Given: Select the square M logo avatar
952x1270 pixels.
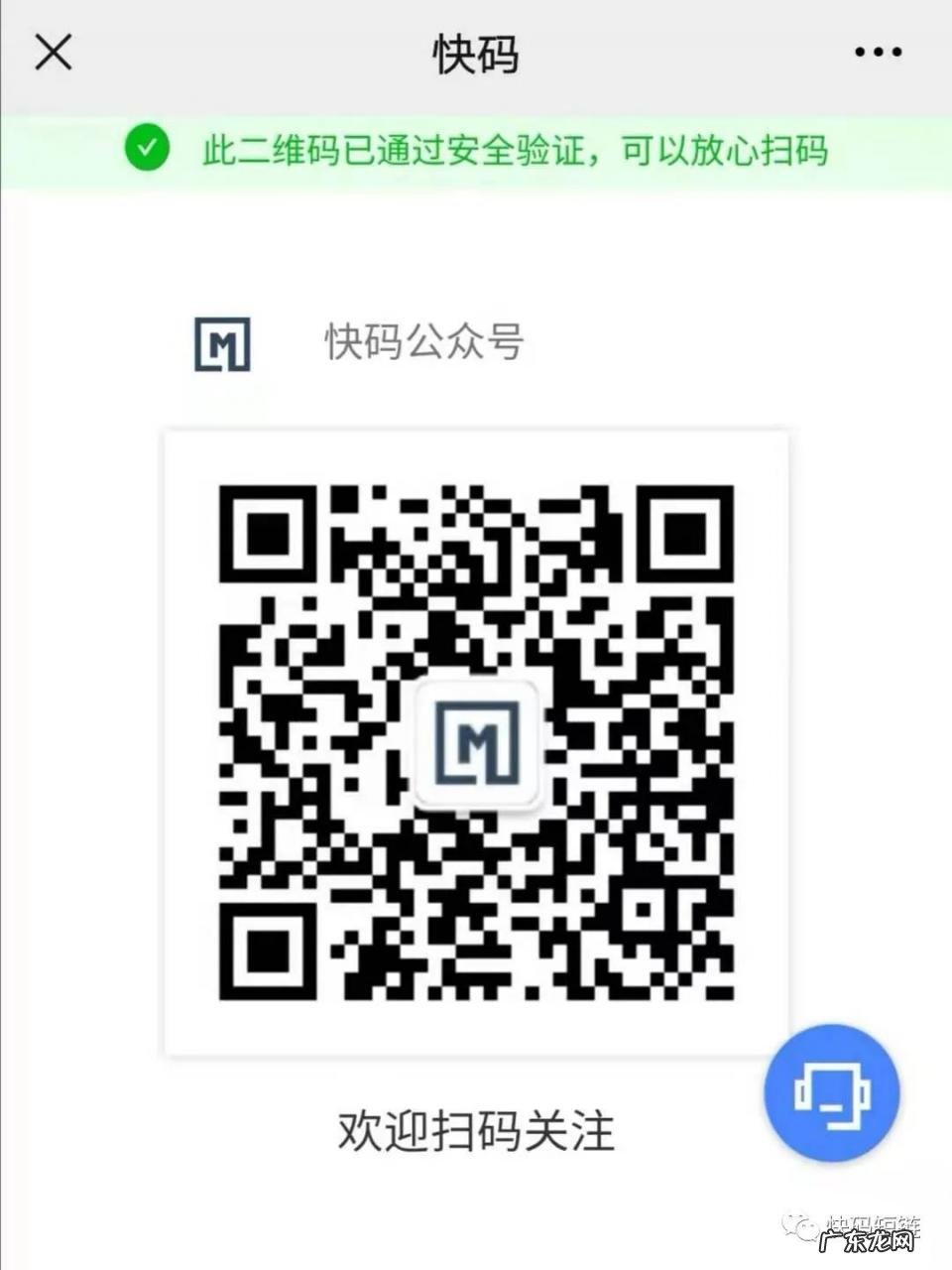Looking at the screenshot, I should click(x=223, y=342).
